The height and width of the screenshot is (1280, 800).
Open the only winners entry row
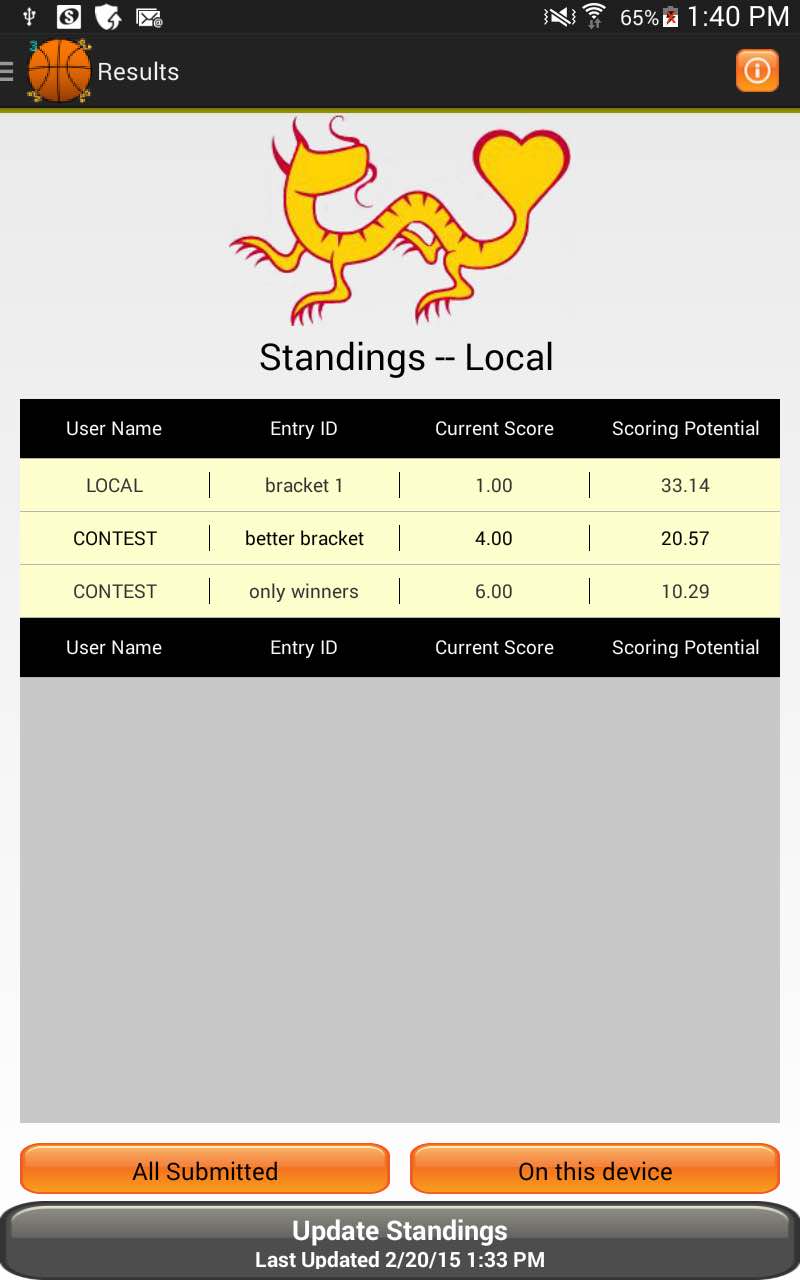coord(400,591)
